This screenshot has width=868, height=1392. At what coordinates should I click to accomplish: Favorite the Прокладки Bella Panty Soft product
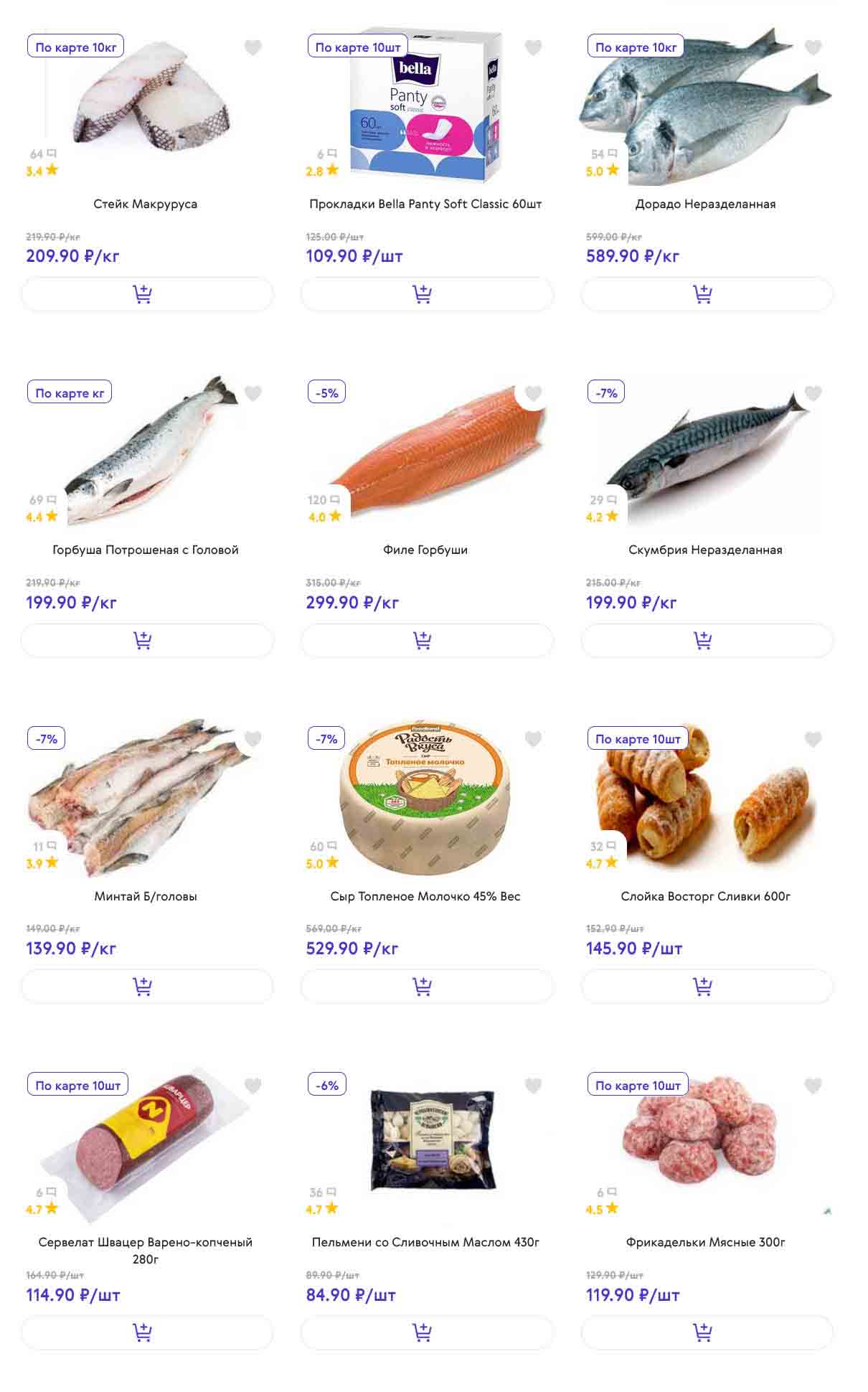[x=533, y=48]
